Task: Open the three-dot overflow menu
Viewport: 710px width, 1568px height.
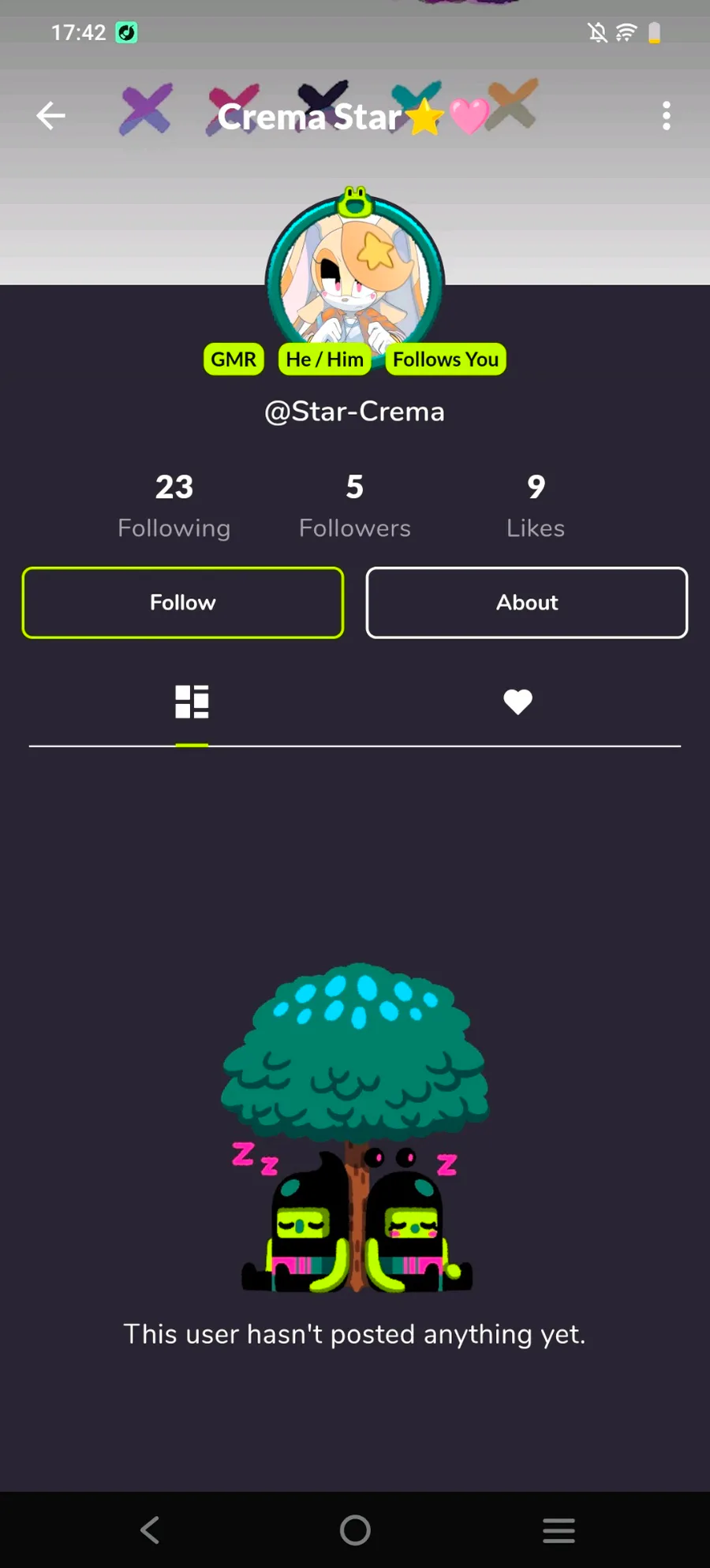Action: click(667, 116)
